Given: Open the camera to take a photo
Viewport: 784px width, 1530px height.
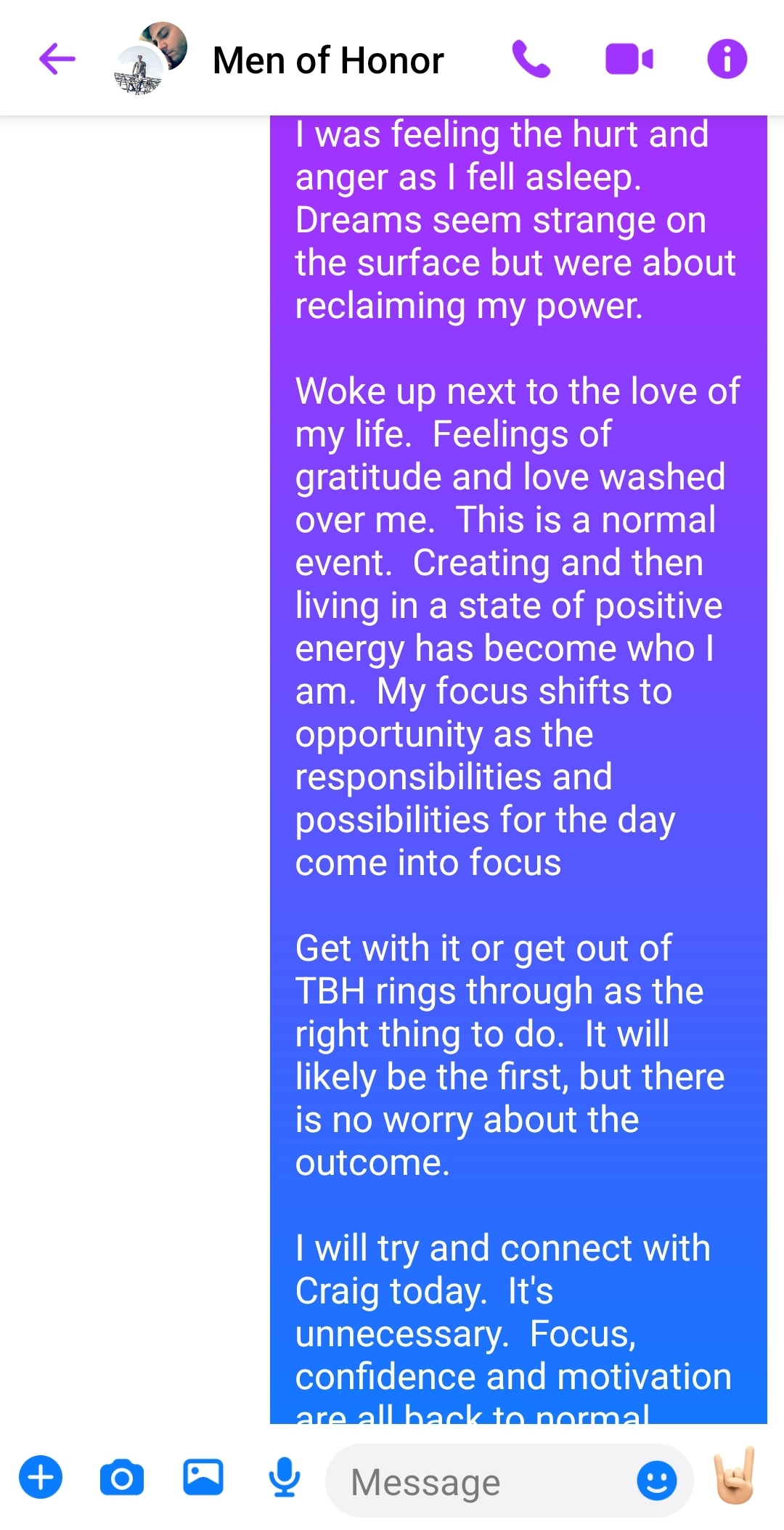Looking at the screenshot, I should tap(122, 1477).
